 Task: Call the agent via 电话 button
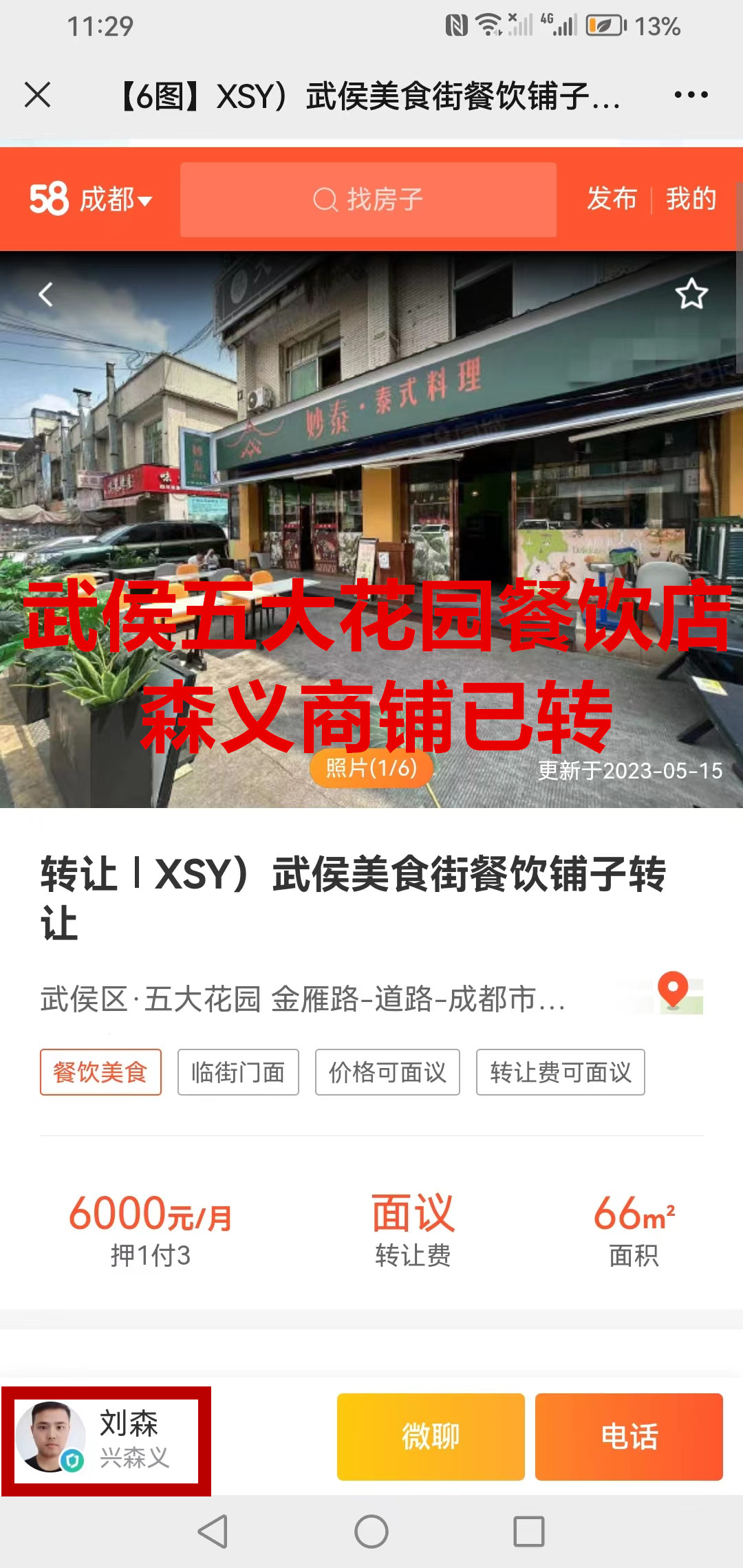[x=629, y=1437]
